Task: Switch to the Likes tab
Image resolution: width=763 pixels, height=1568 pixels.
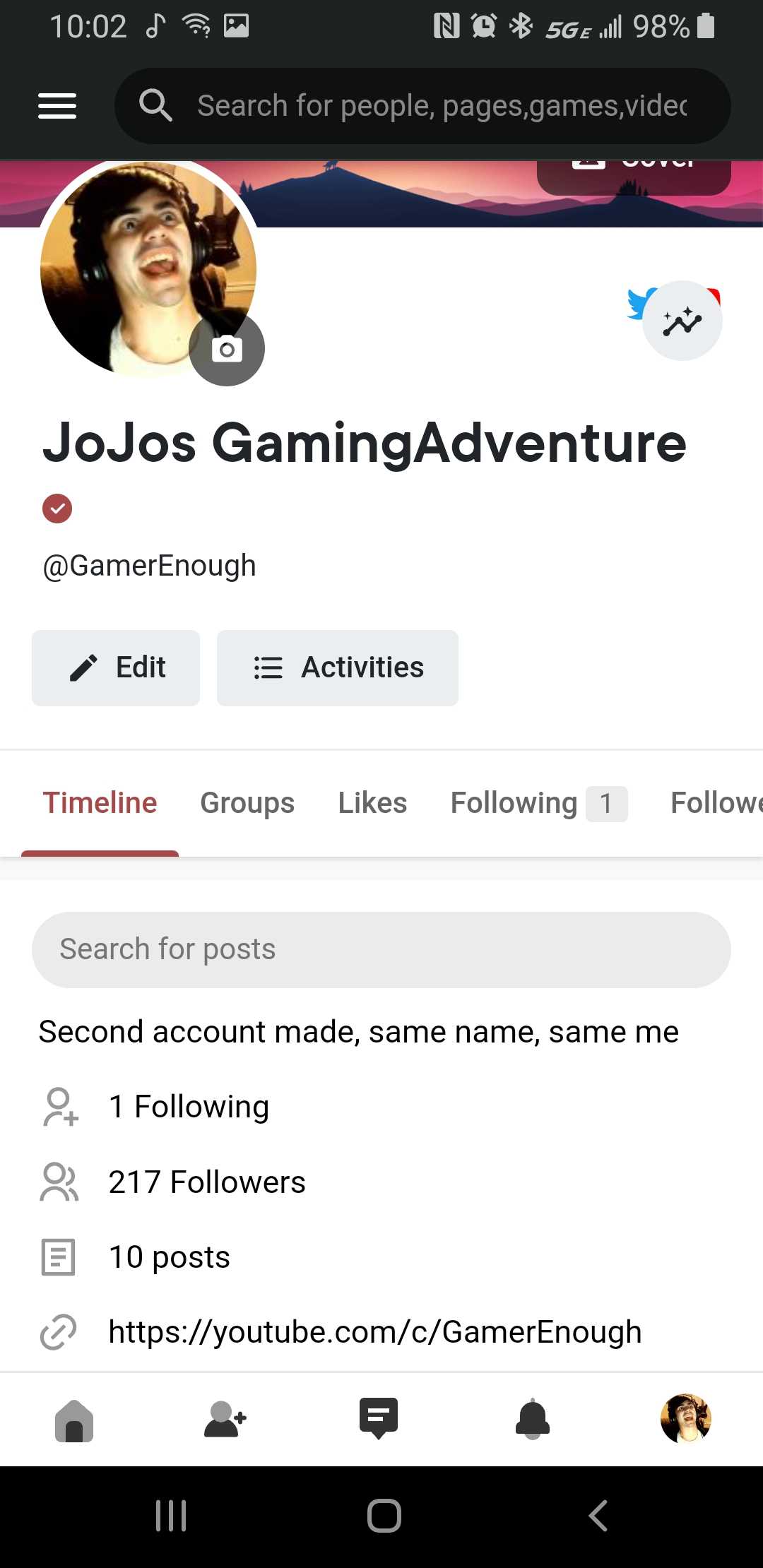Action: coord(372,803)
